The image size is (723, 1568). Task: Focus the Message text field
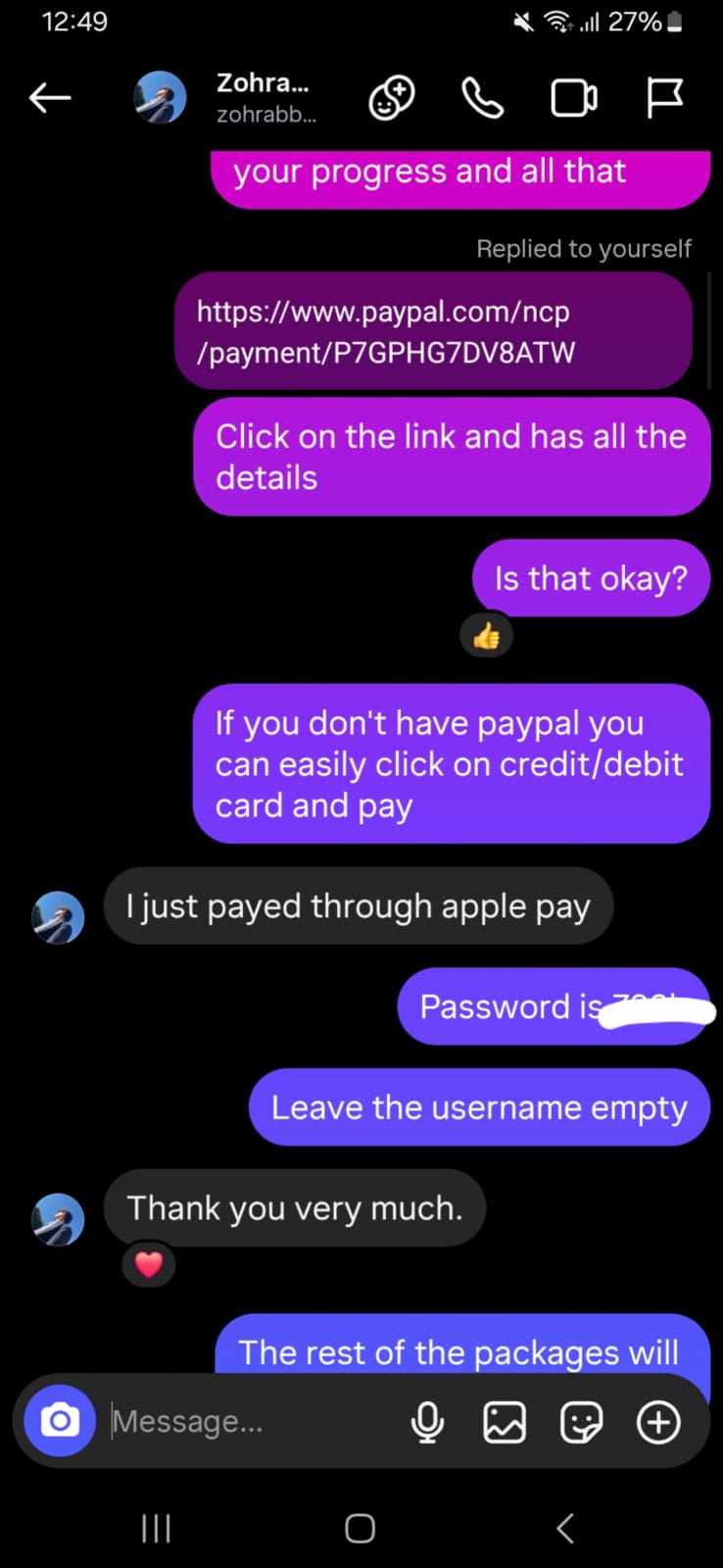[x=245, y=1421]
